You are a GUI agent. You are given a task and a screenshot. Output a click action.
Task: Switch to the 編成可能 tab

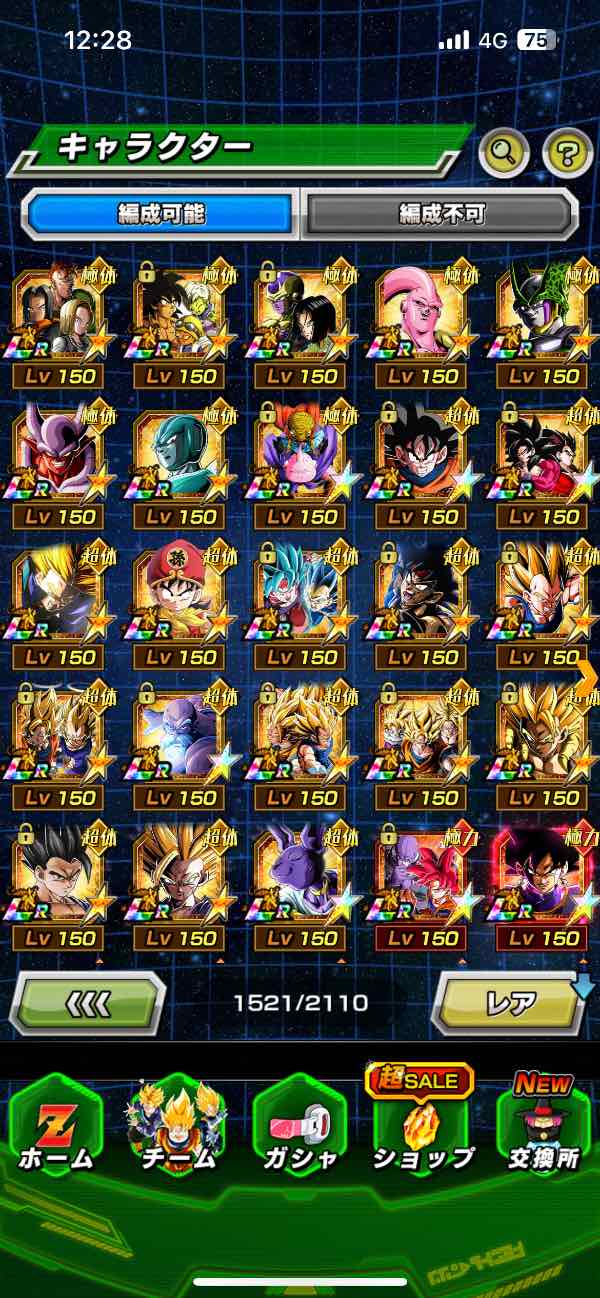160,213
